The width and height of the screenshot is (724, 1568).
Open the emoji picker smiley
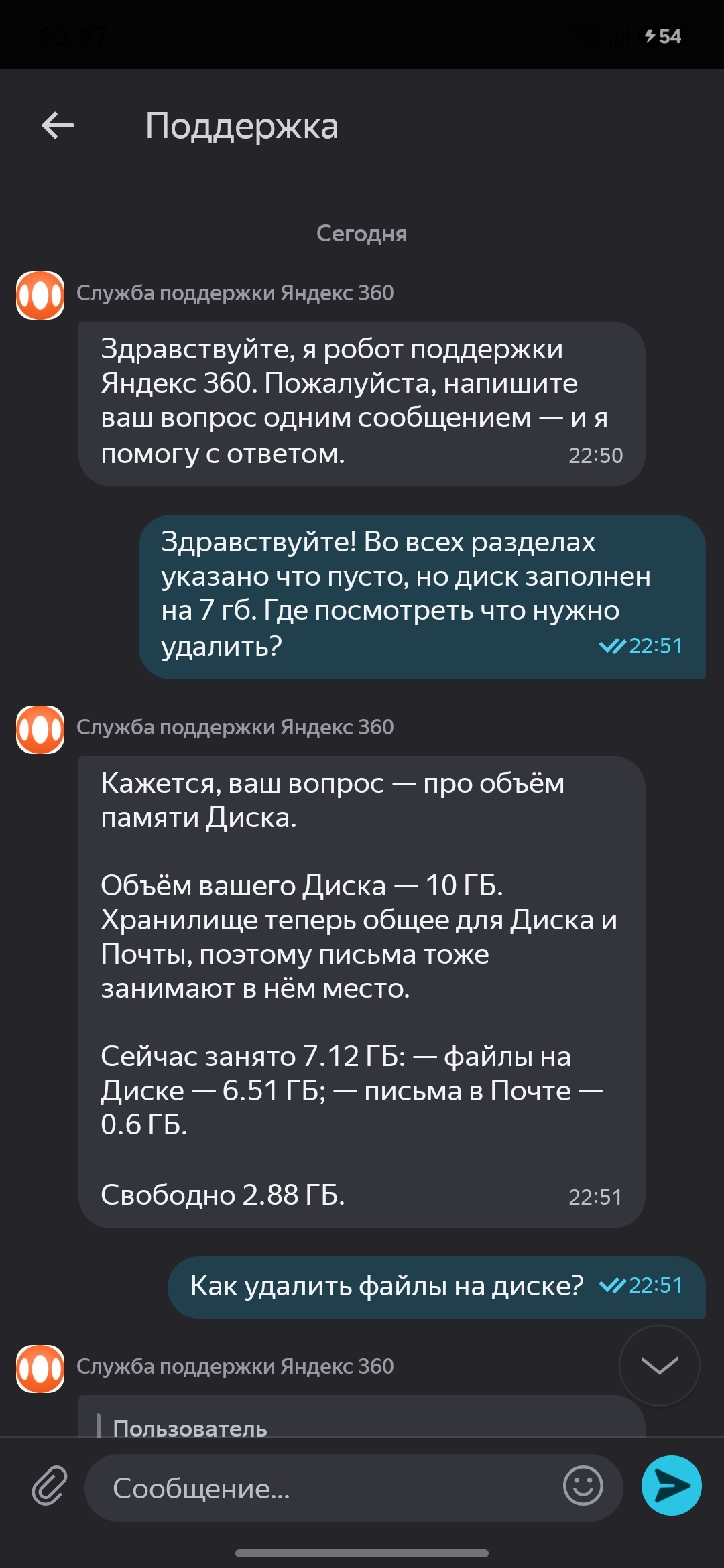pyautogui.click(x=583, y=1486)
